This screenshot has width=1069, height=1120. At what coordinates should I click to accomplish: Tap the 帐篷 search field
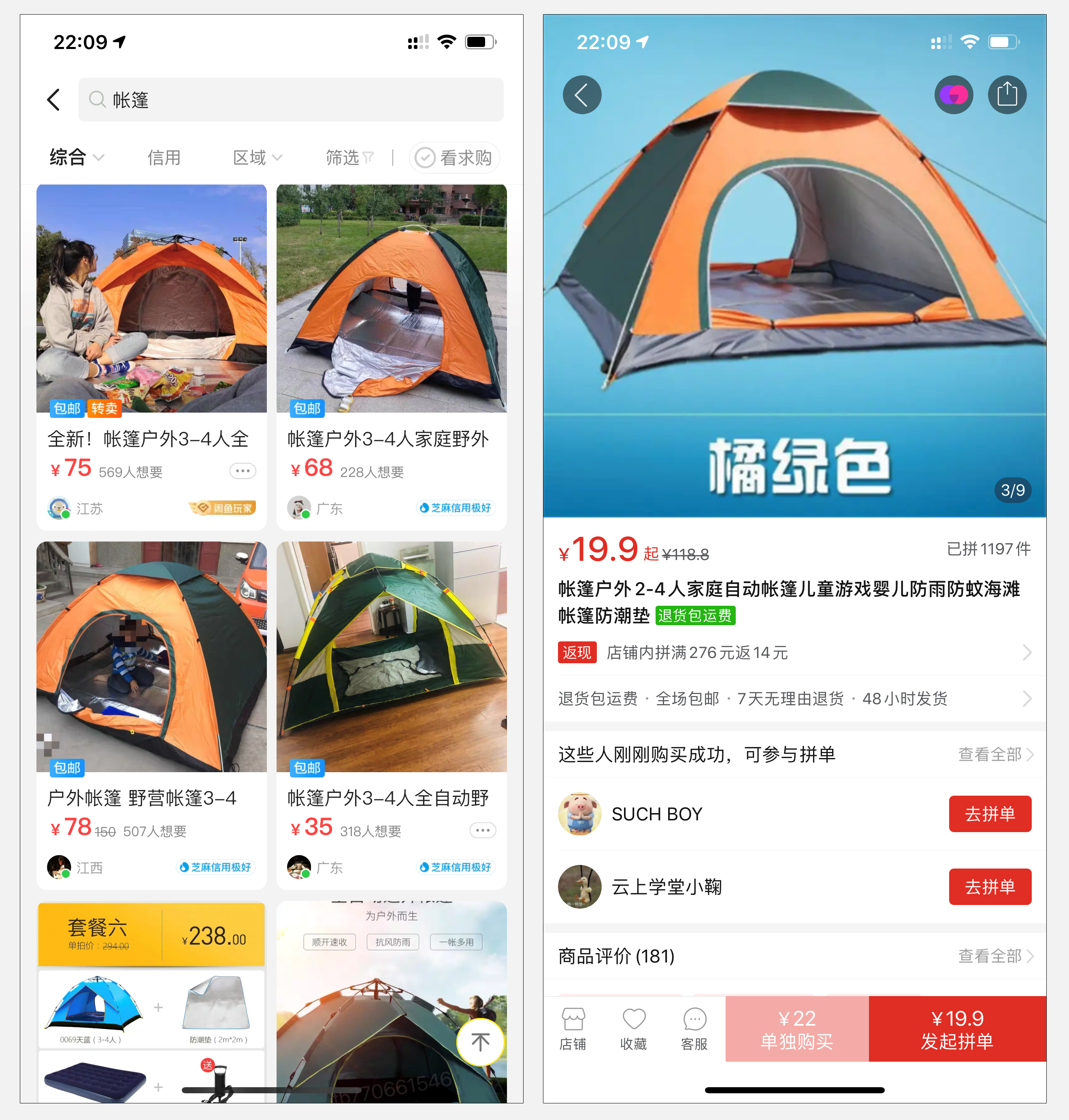coord(291,100)
